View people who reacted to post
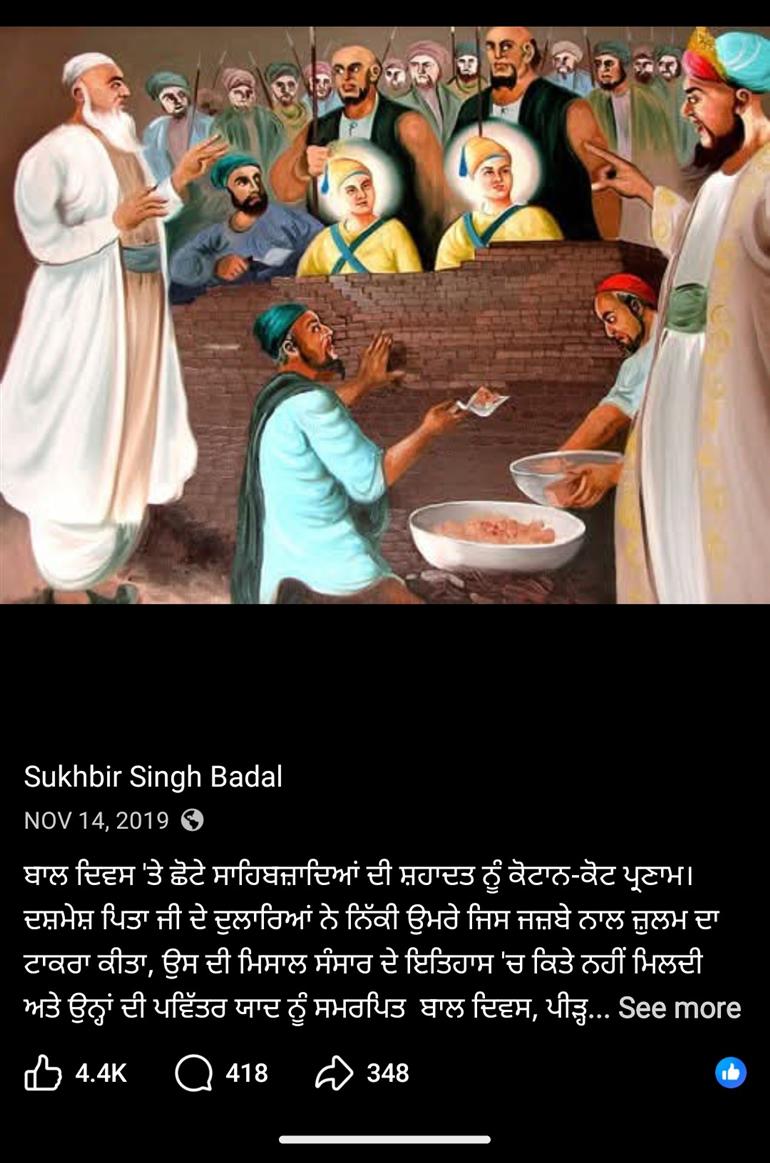Image resolution: width=770 pixels, height=1163 pixels. coord(731,1073)
